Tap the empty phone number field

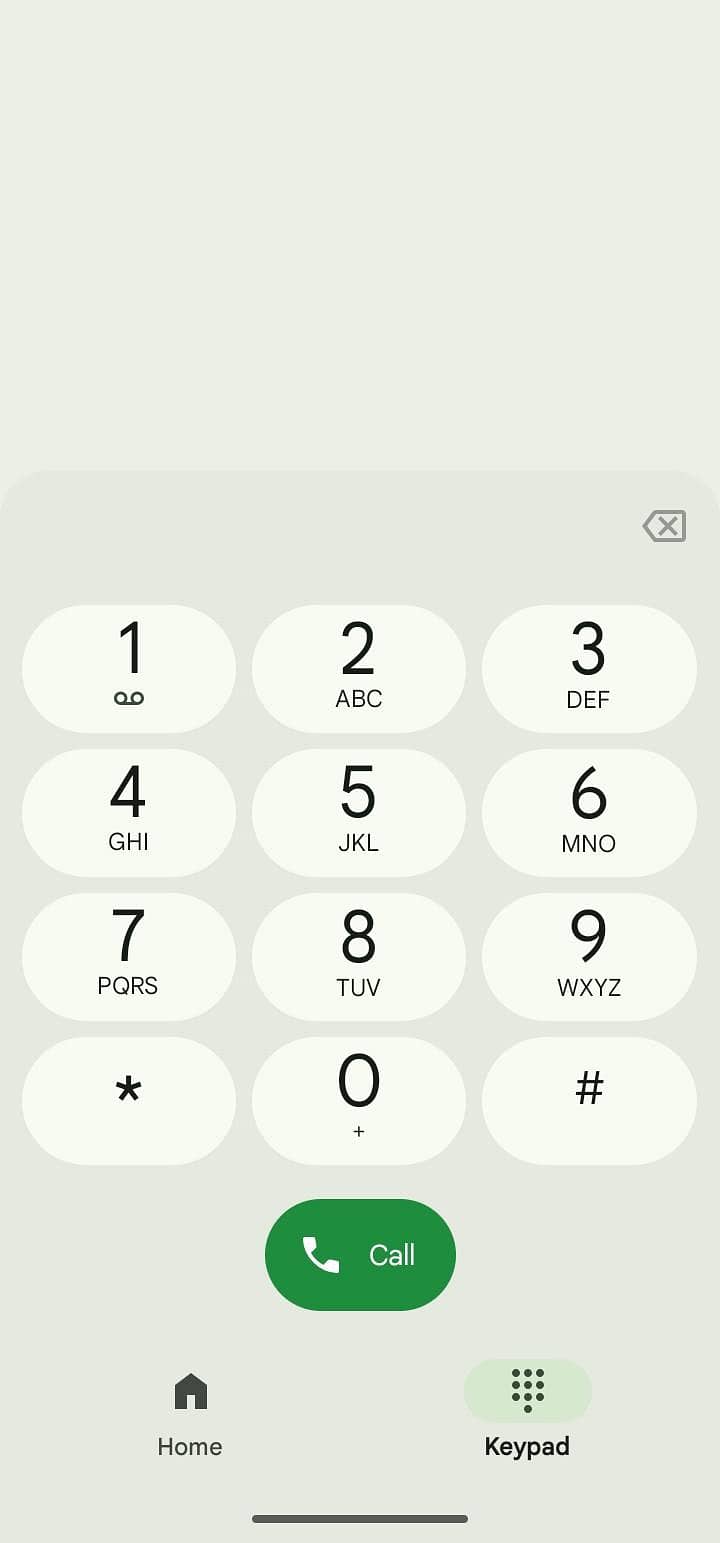click(x=300, y=527)
